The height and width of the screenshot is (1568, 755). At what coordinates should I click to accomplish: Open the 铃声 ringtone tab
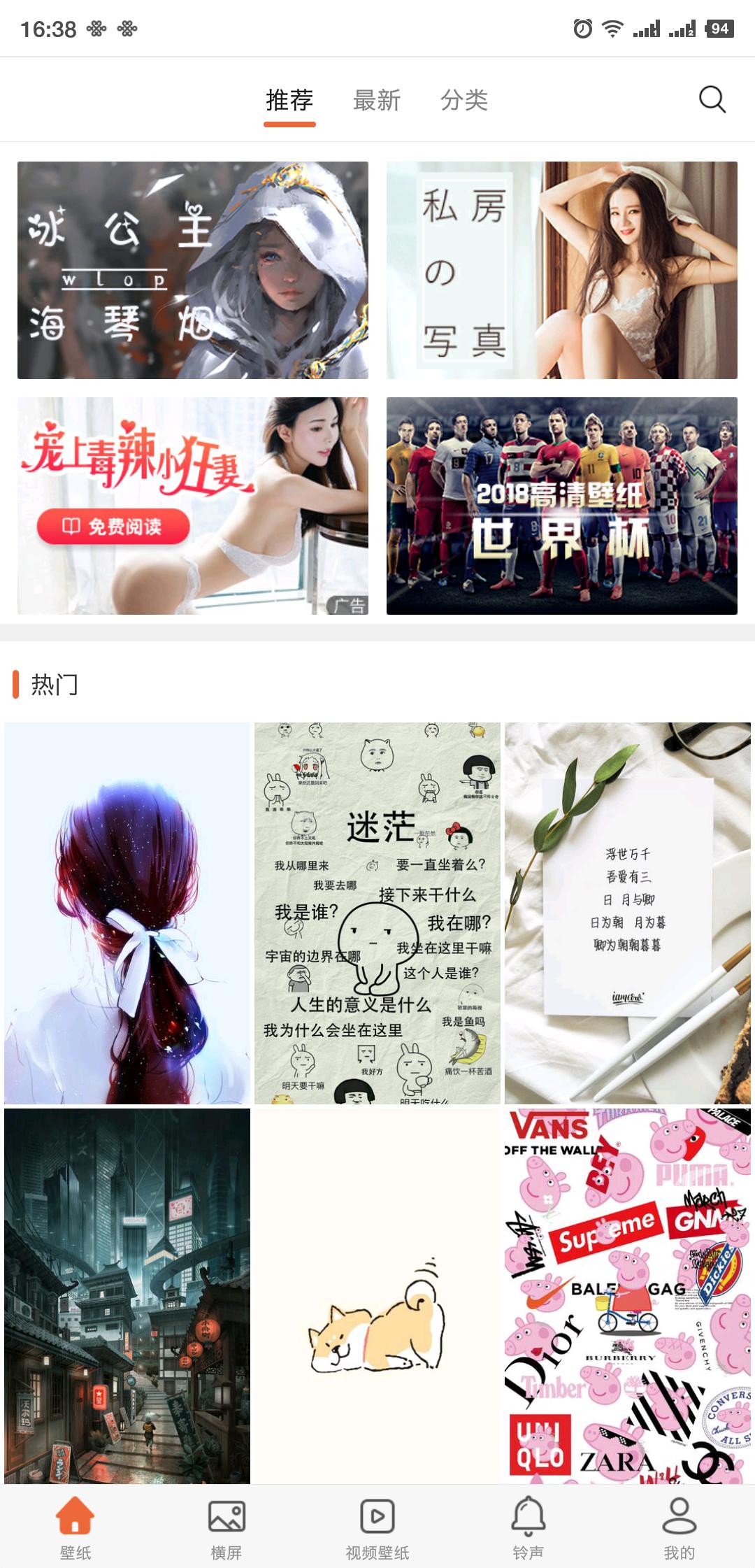point(528,1527)
